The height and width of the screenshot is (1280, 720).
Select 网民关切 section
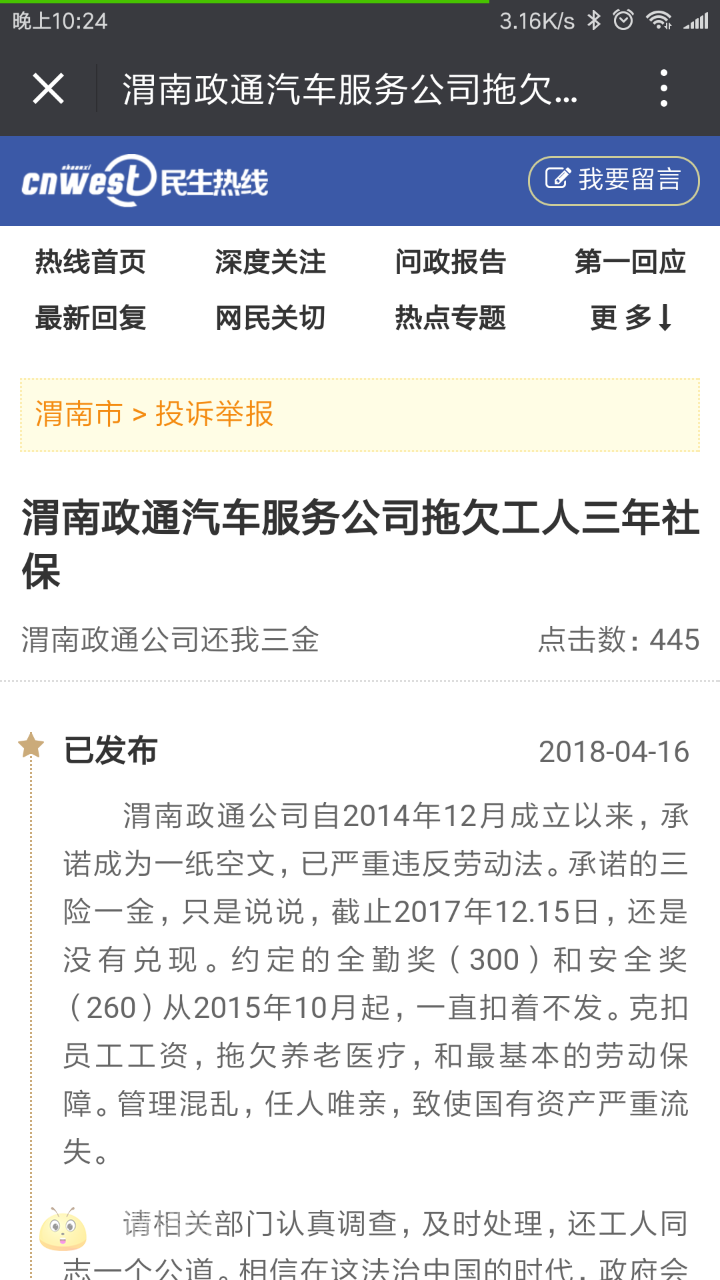(x=270, y=318)
